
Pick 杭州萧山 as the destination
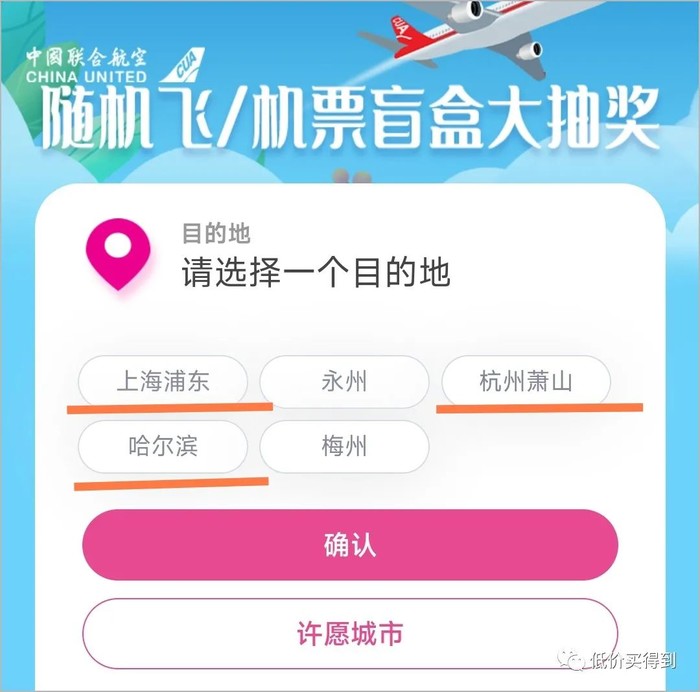pos(526,381)
